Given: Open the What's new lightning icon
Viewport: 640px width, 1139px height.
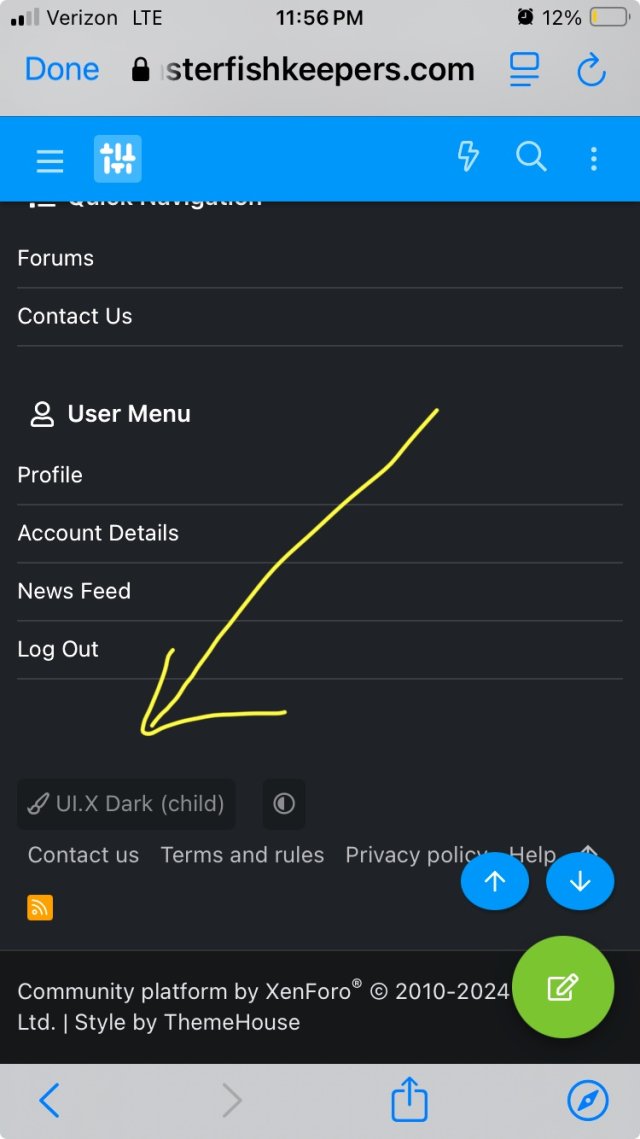Looking at the screenshot, I should (468, 157).
